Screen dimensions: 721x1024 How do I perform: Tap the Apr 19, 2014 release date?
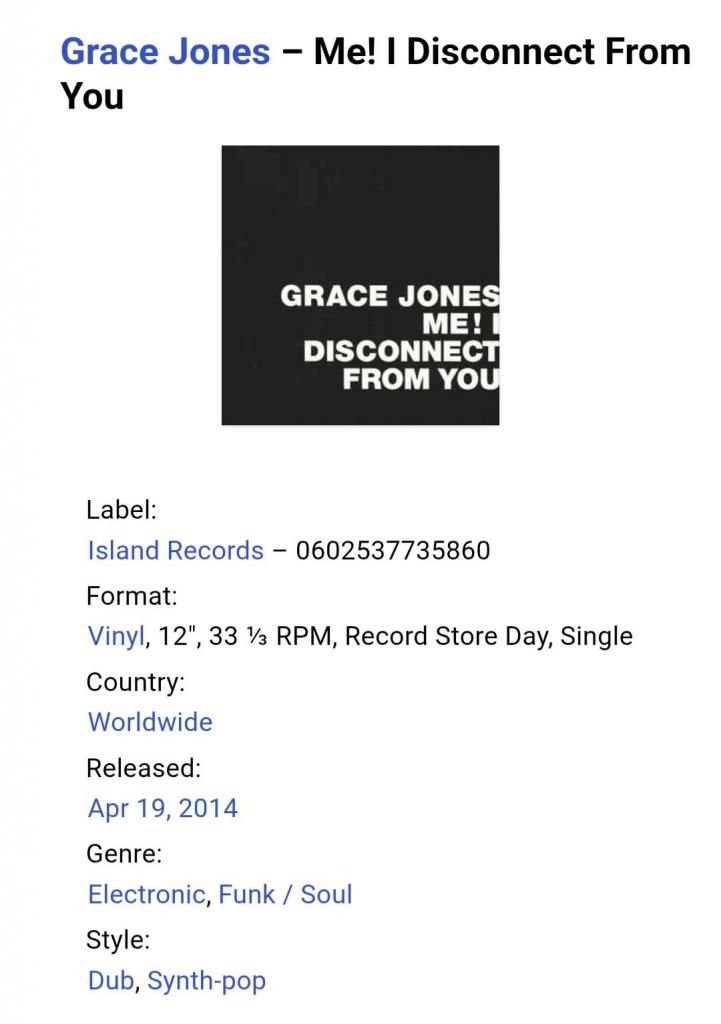[163, 808]
